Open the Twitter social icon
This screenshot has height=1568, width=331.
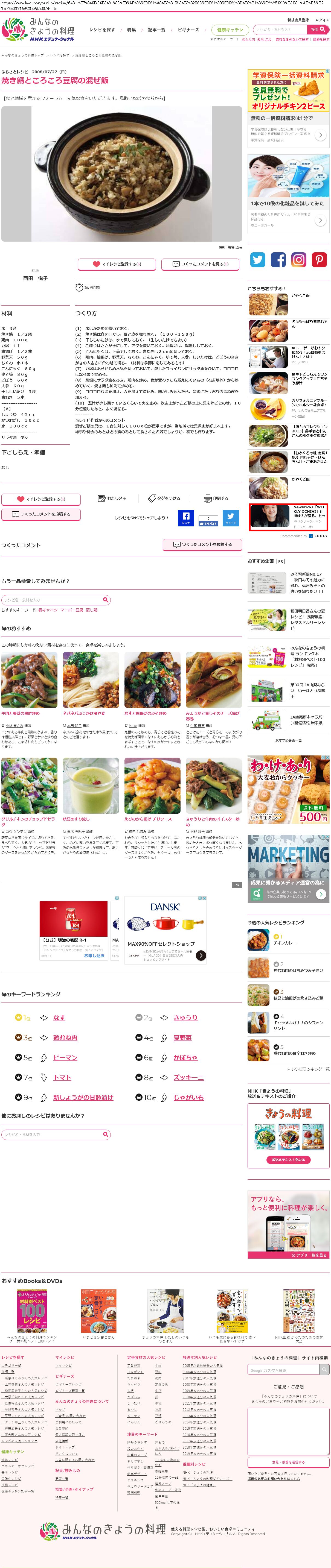[258, 260]
